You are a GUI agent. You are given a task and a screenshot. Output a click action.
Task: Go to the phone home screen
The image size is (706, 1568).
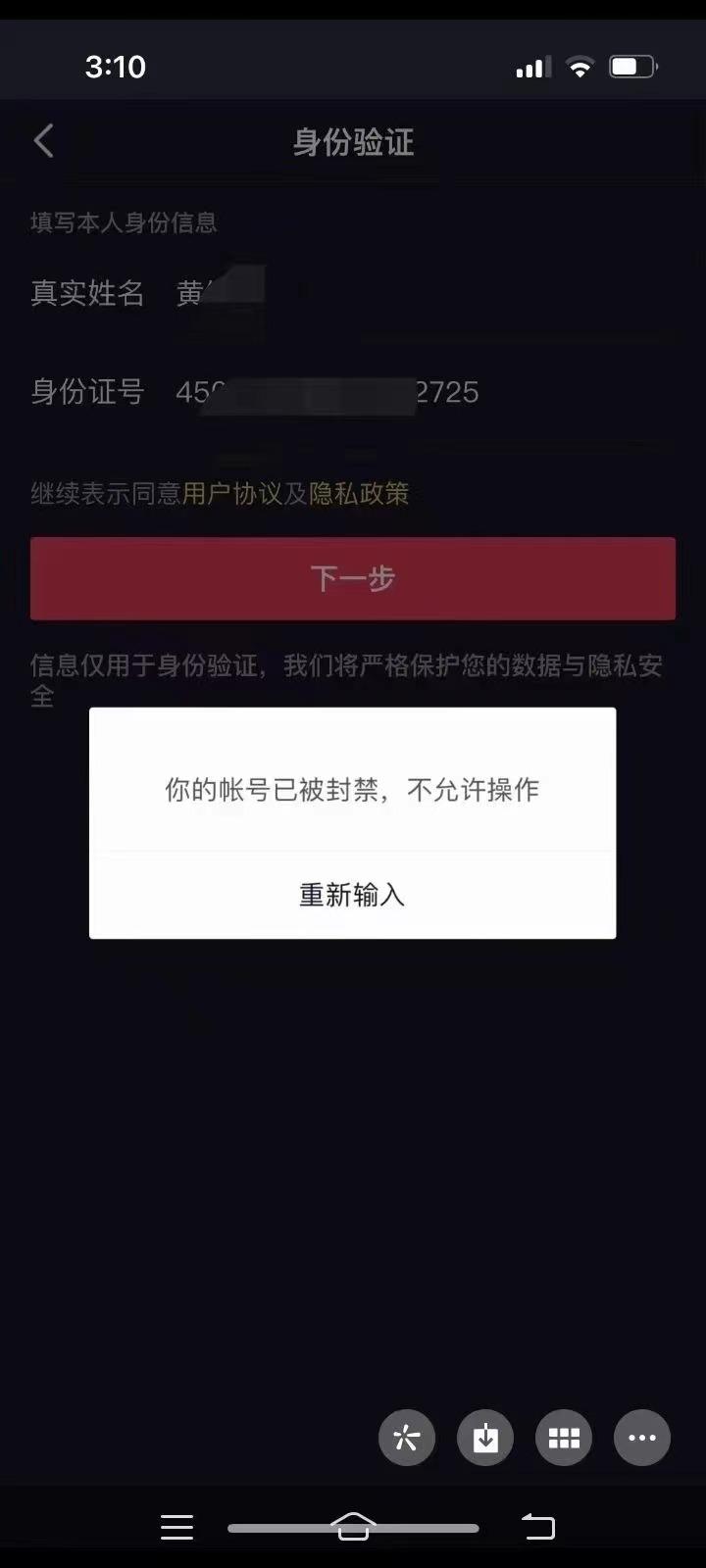353,1527
